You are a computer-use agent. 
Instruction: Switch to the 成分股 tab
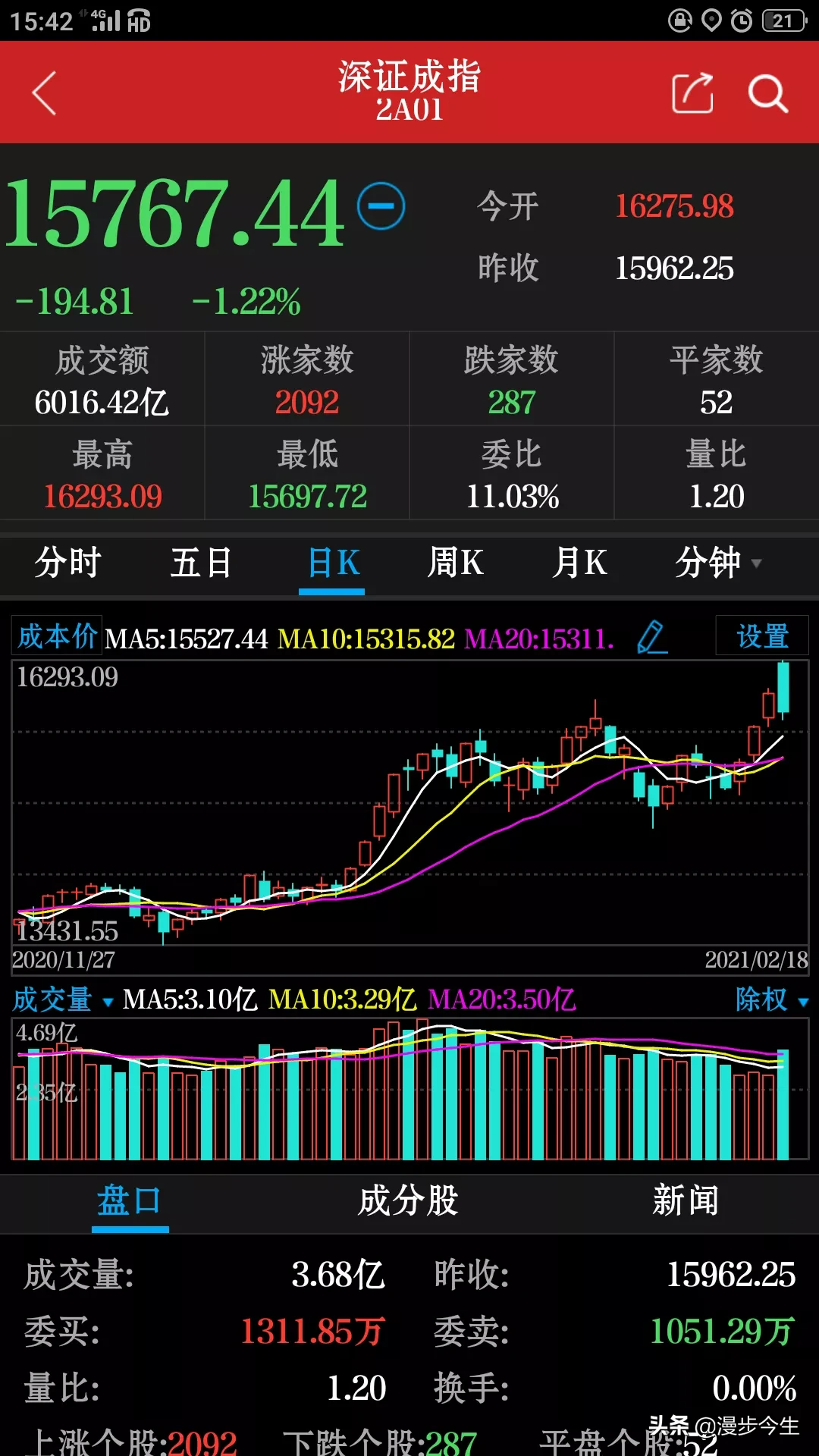pos(409,1201)
